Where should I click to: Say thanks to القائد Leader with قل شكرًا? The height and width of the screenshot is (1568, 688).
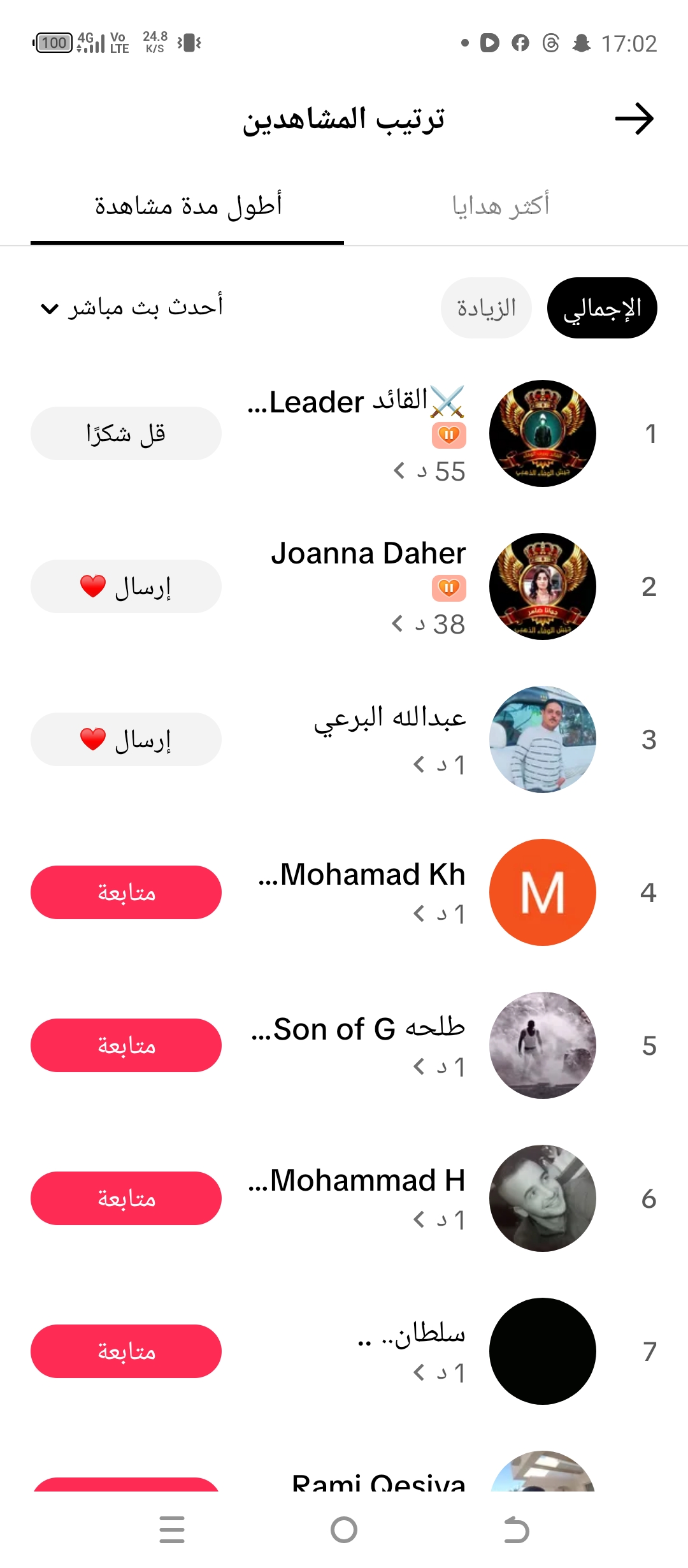point(126,433)
